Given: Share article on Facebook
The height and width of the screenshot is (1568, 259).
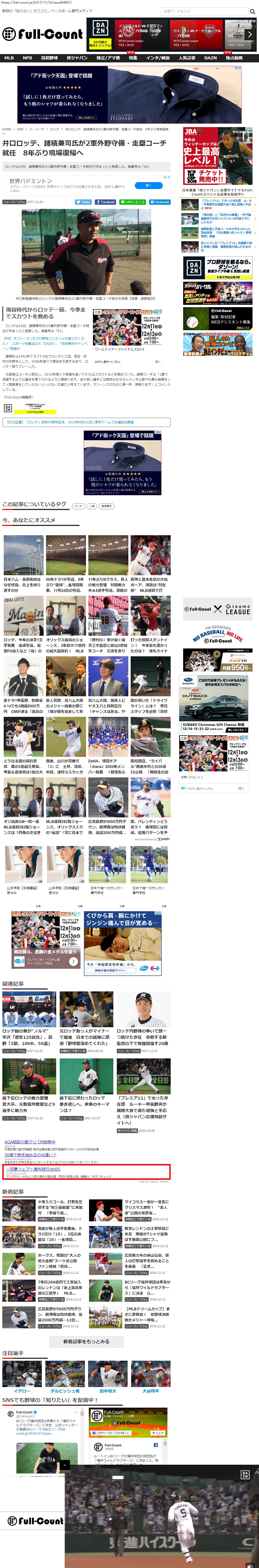Looking at the screenshot, I should pos(105,202).
